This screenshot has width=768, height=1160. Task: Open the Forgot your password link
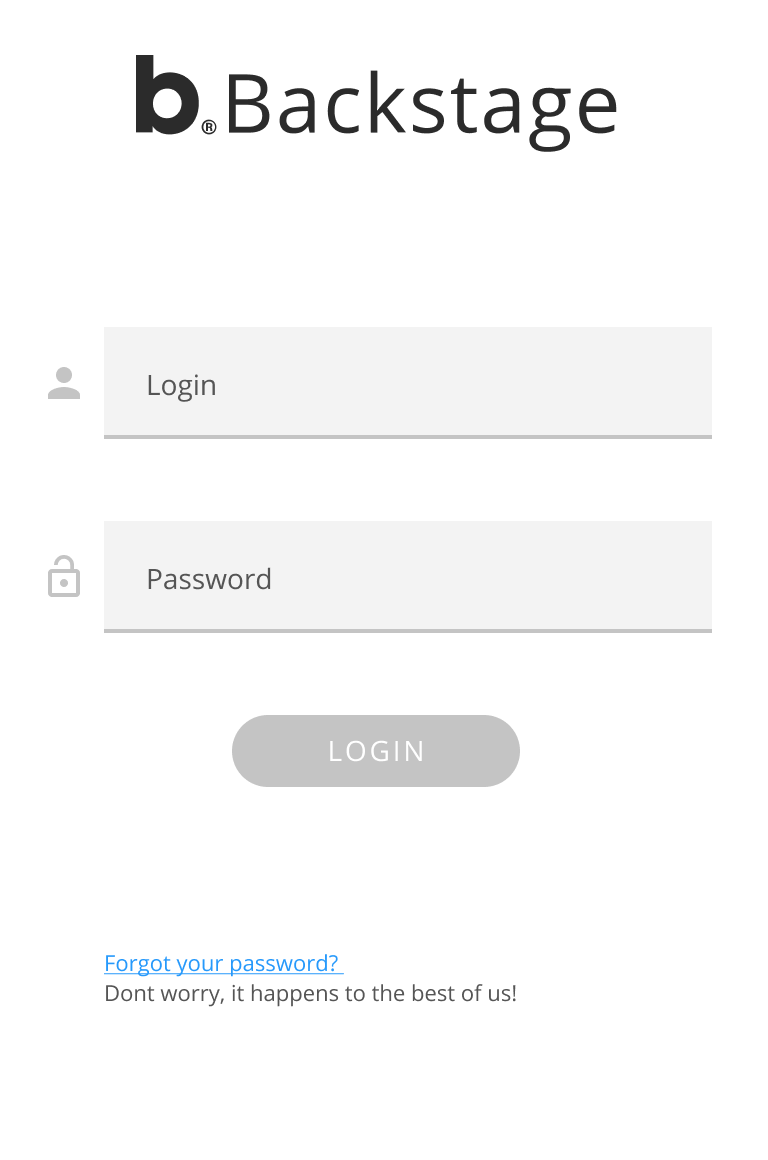(x=222, y=963)
